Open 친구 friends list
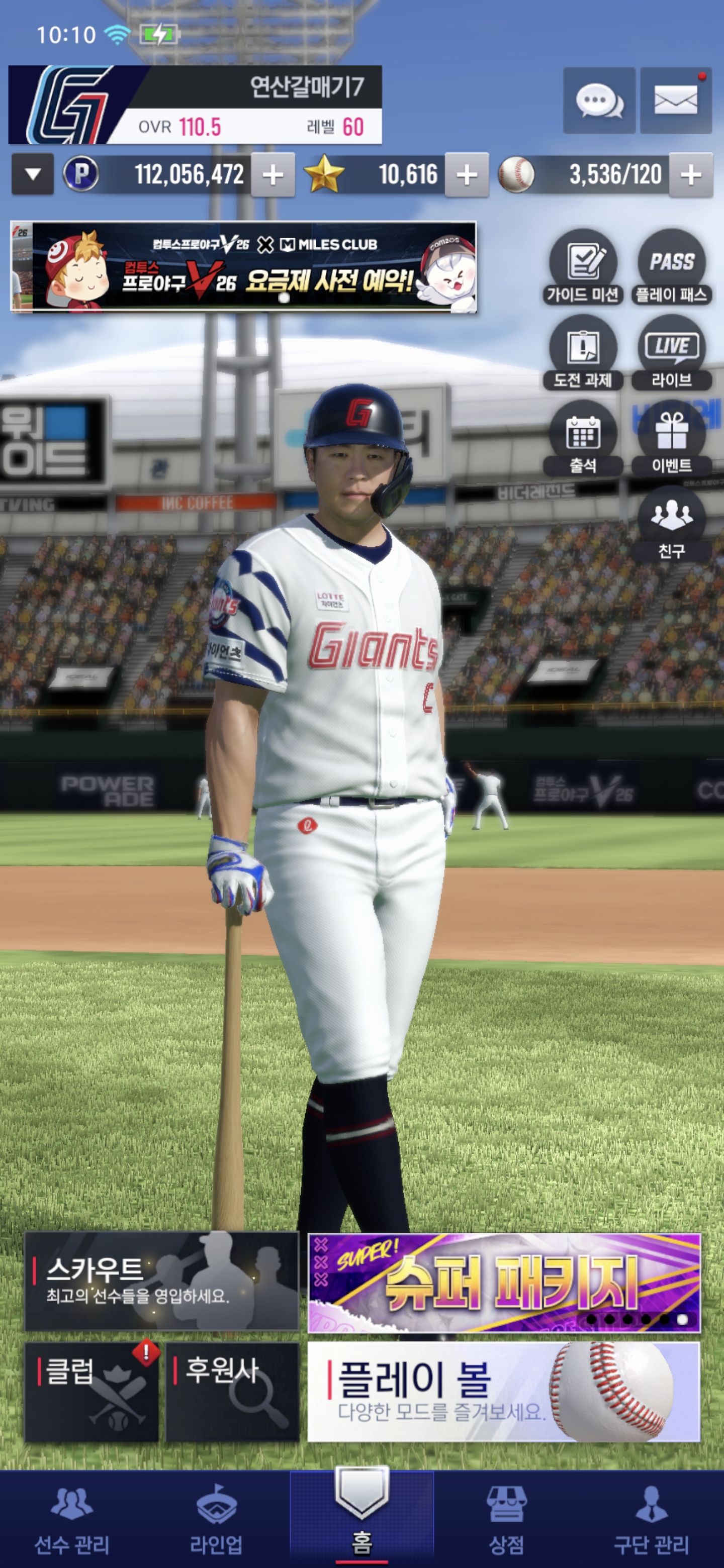This screenshot has height=1568, width=724. tap(671, 524)
